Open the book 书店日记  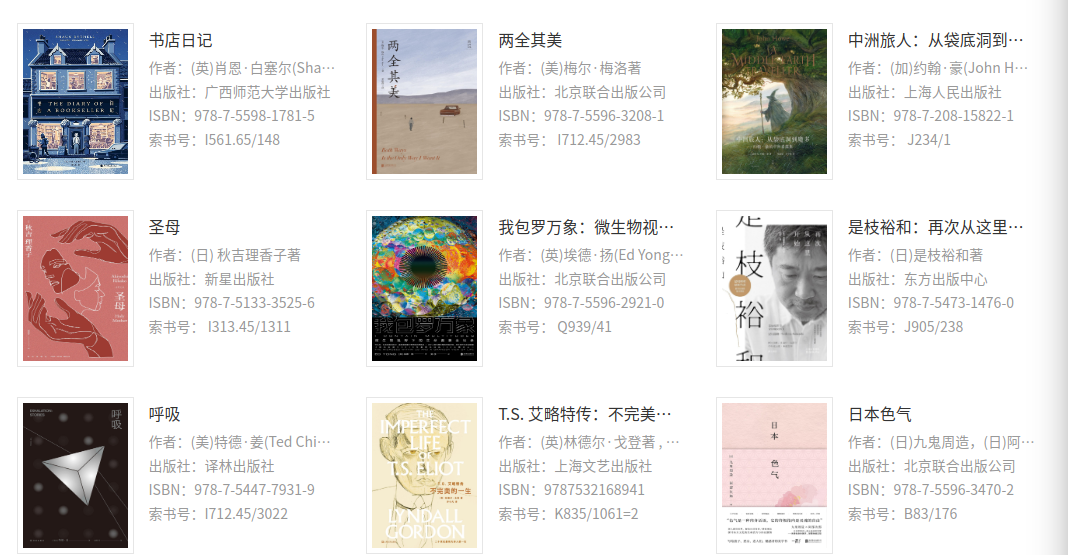click(180, 41)
